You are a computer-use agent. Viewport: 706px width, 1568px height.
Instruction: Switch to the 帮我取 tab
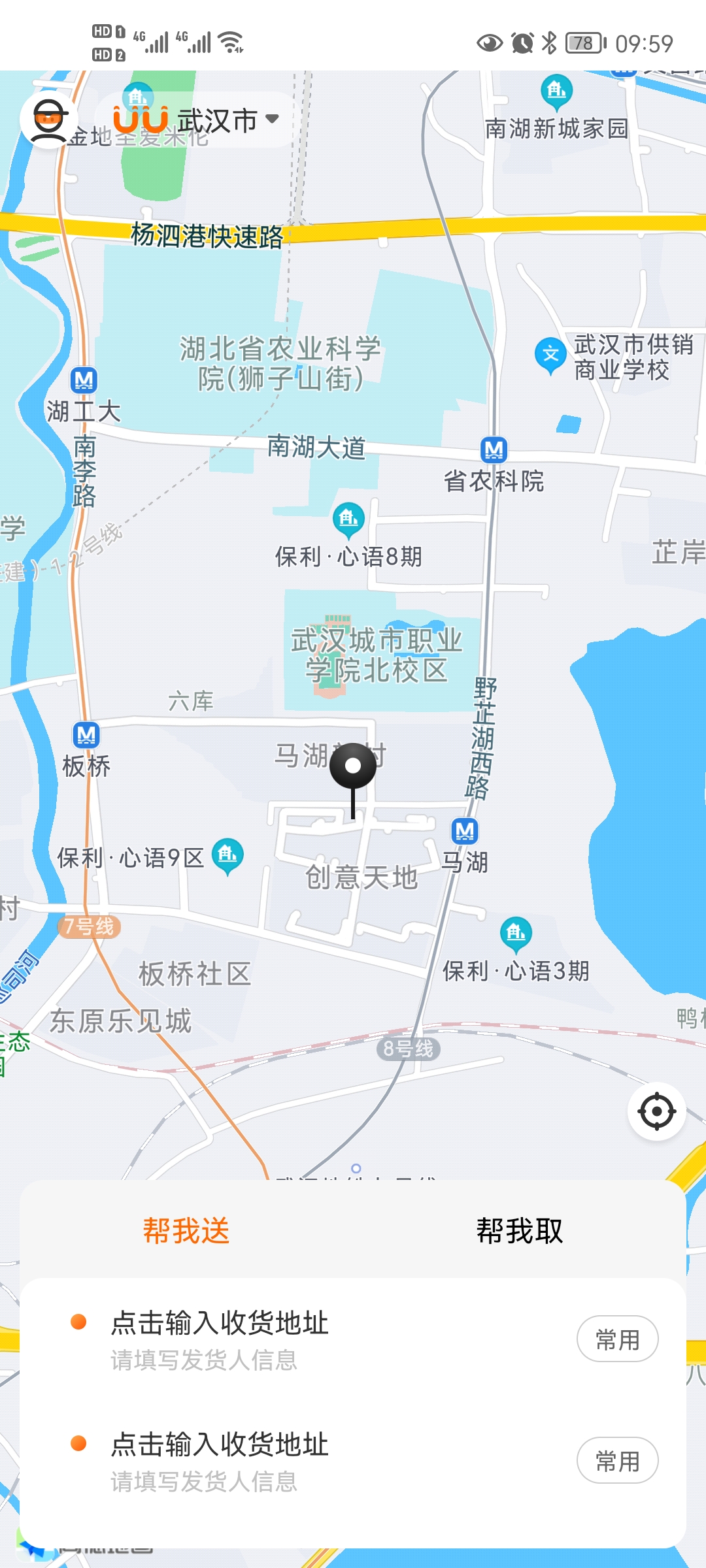point(520,1231)
